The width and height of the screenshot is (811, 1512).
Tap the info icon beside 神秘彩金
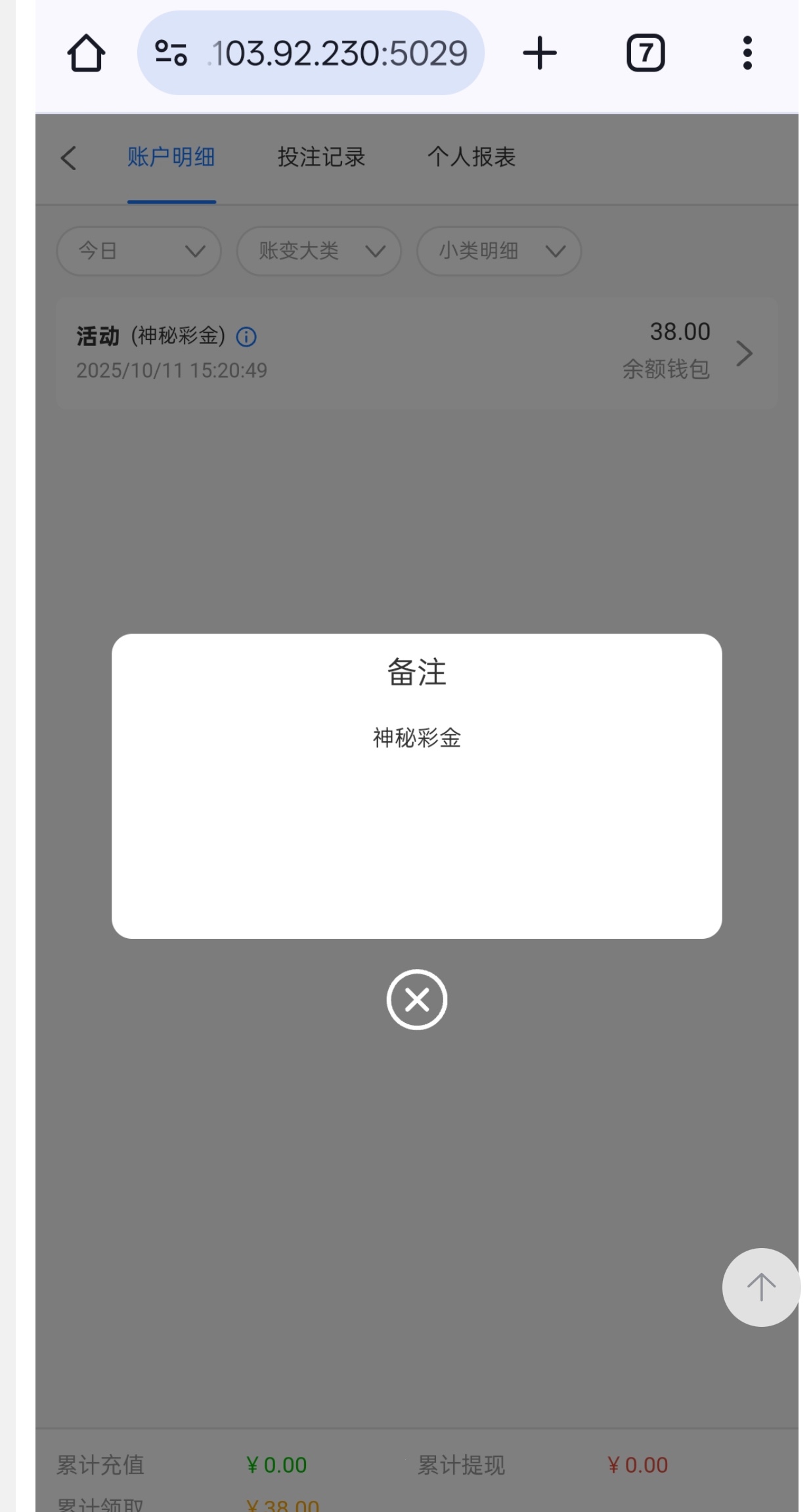(246, 337)
